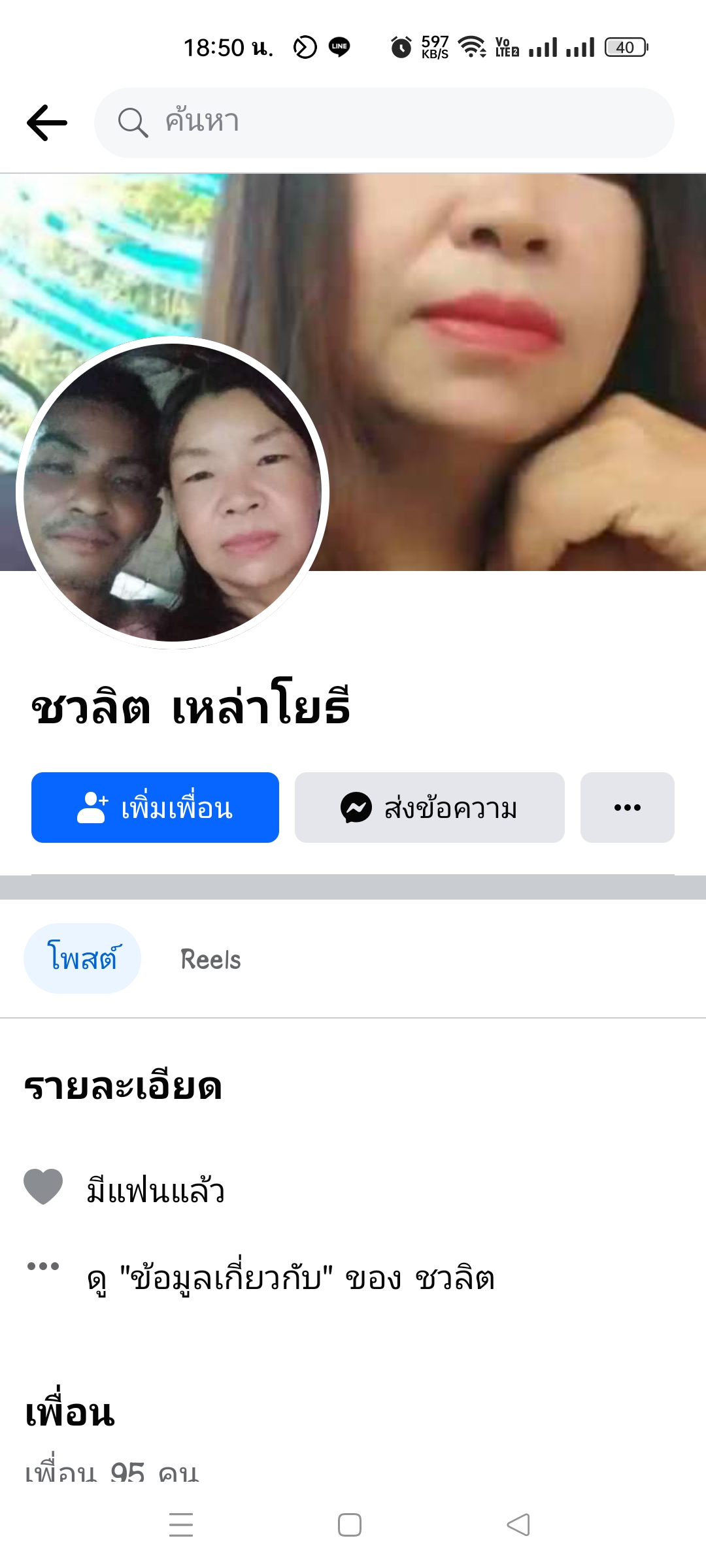706x1568 pixels.
Task: Switch to the Reels tab
Action: [x=210, y=959]
